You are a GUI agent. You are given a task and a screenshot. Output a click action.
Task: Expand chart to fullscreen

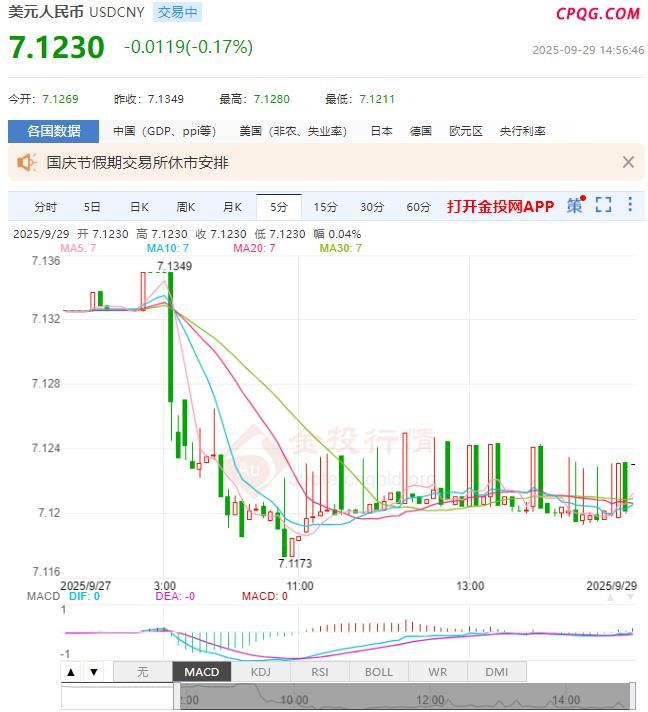click(603, 205)
